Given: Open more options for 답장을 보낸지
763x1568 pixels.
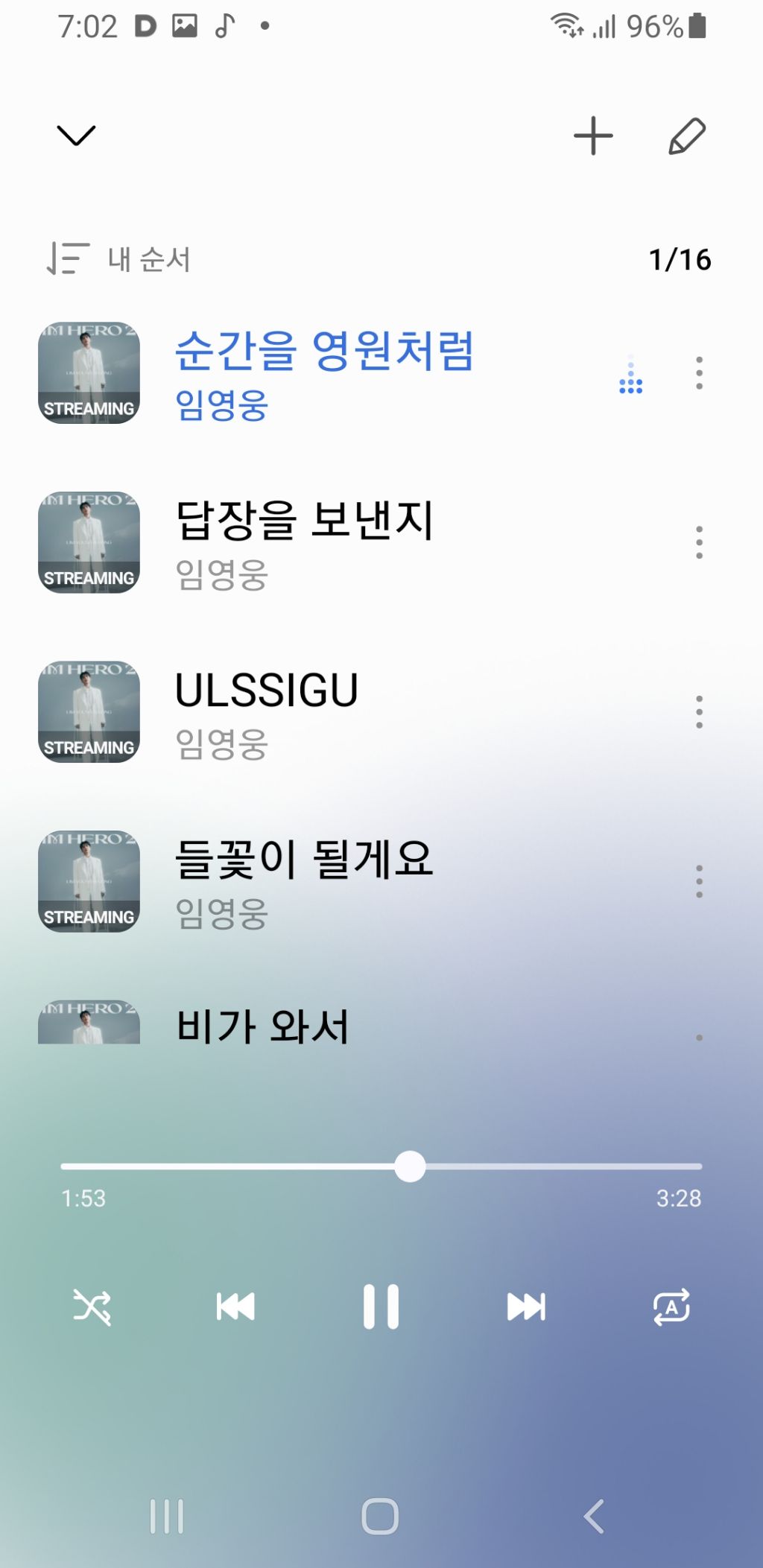Looking at the screenshot, I should click(x=699, y=542).
